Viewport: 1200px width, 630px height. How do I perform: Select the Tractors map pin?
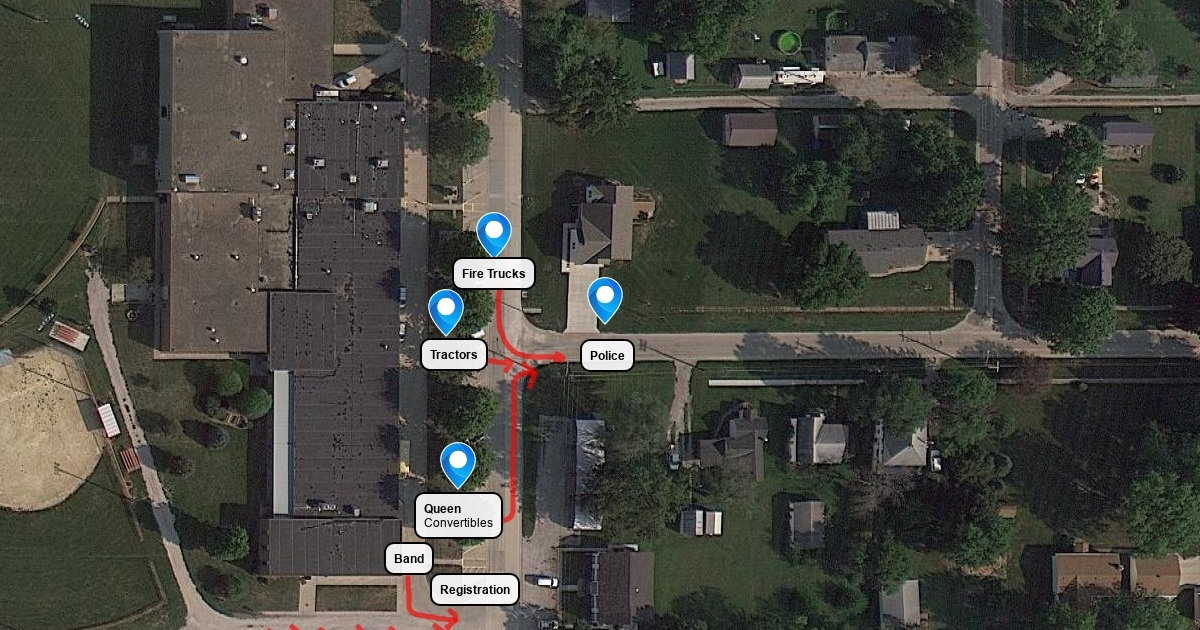point(445,309)
